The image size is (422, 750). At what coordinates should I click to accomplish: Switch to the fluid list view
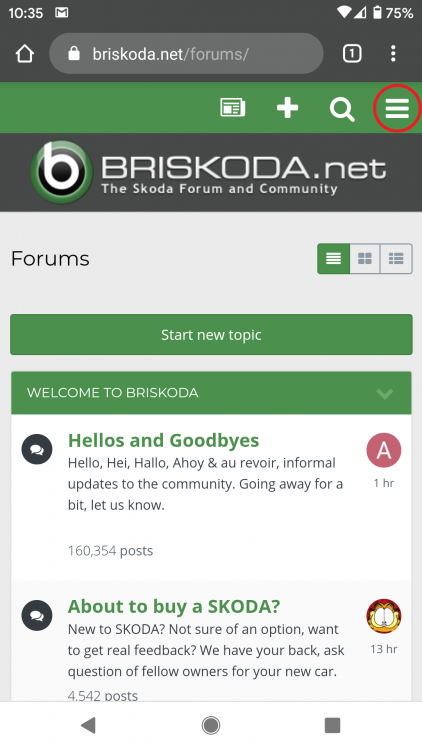point(396,259)
